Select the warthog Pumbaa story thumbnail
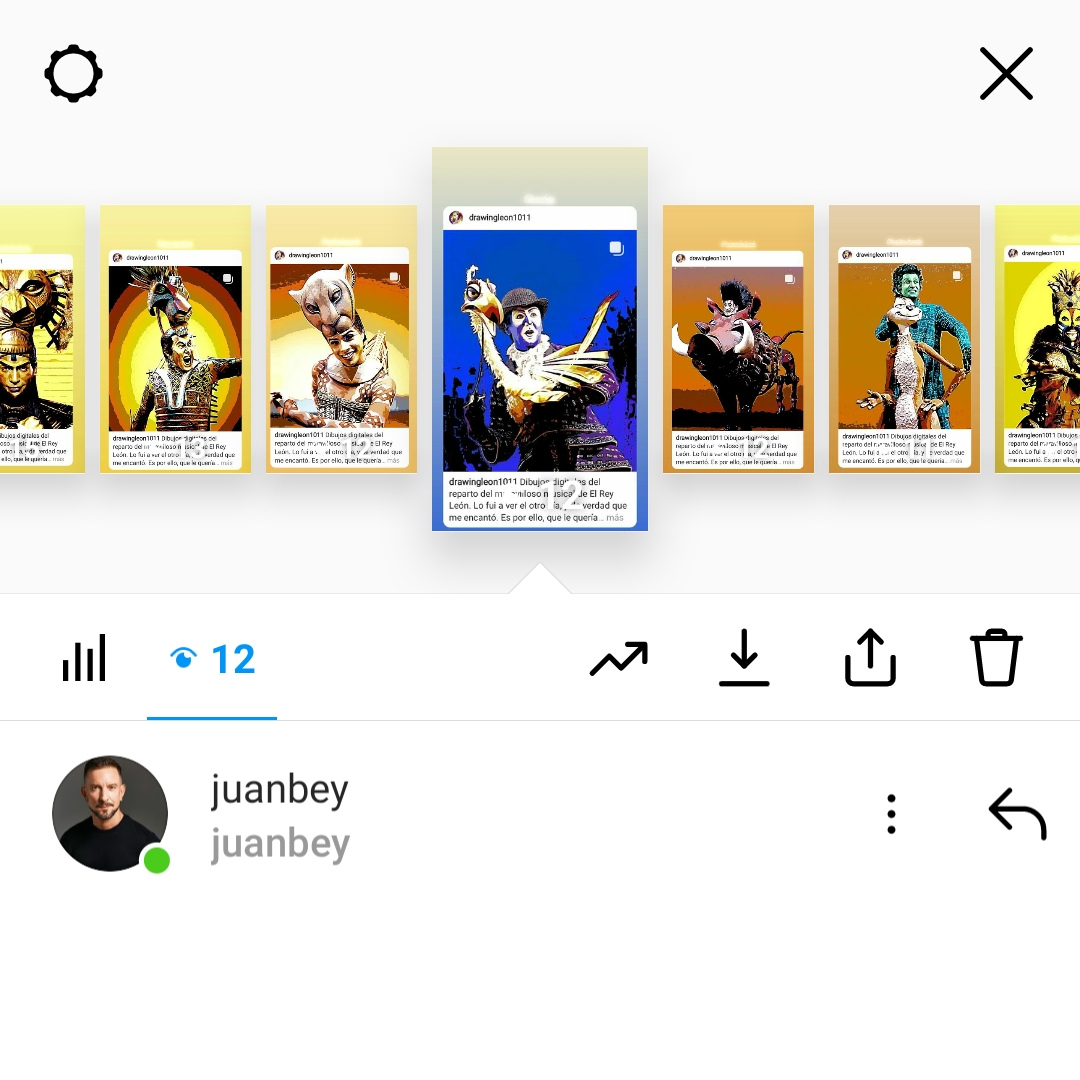 (x=738, y=339)
